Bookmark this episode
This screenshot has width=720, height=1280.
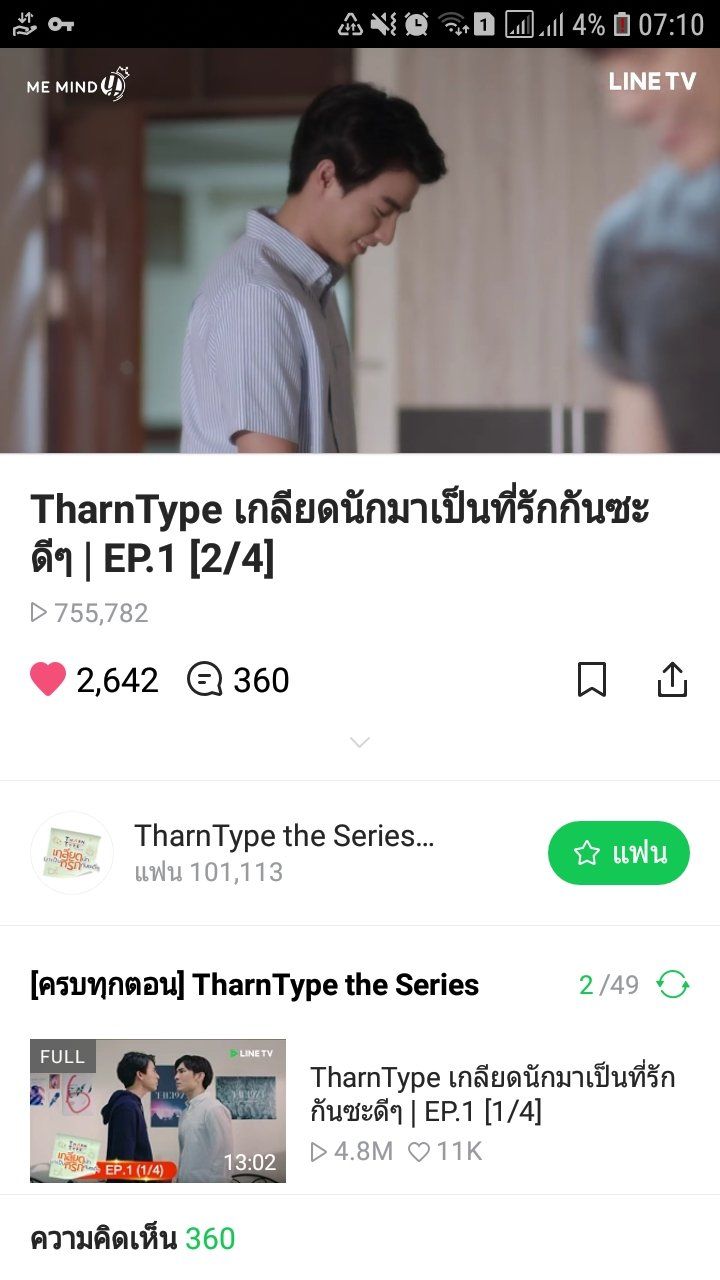click(592, 680)
